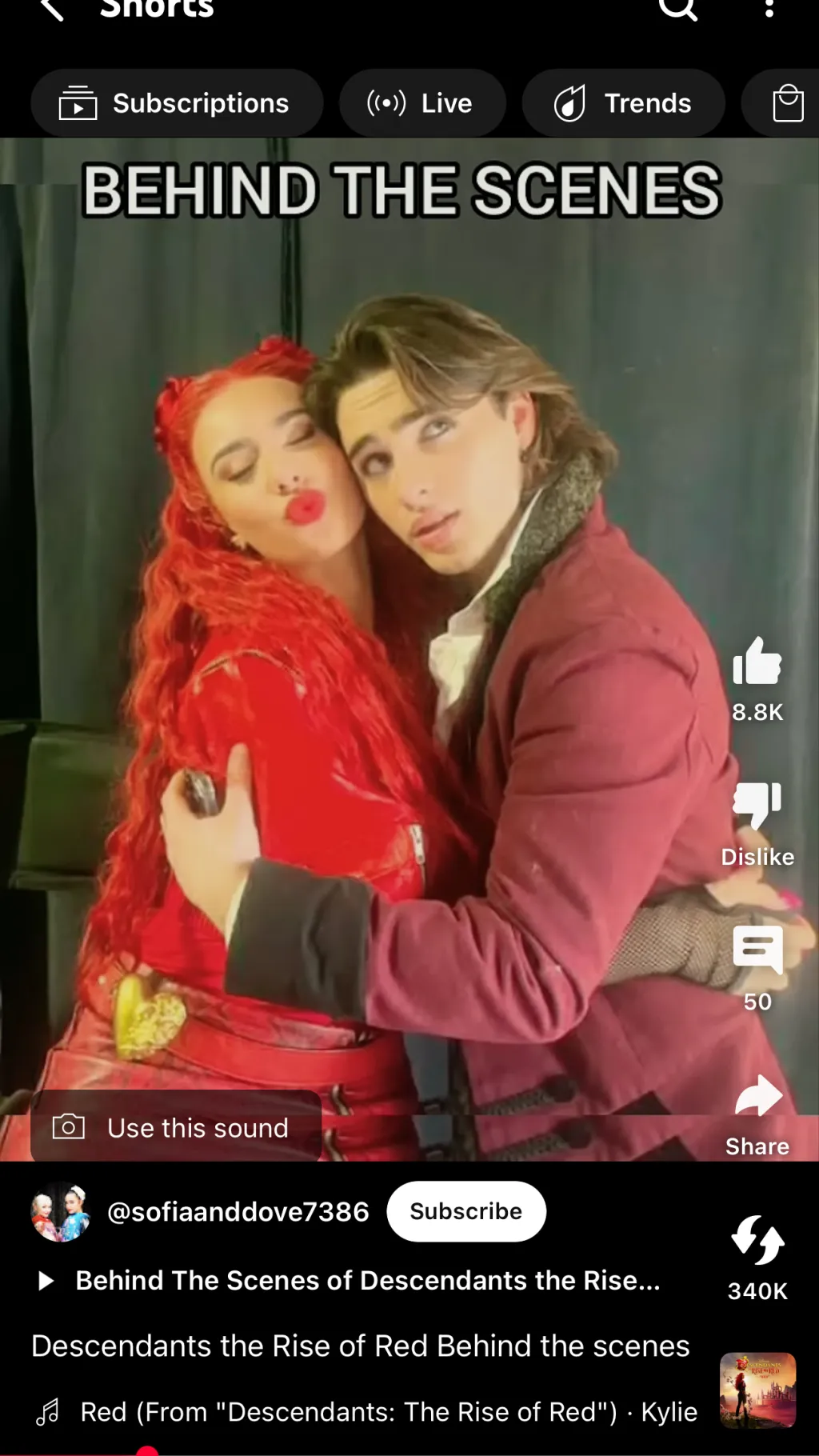Dislike this Short
The image size is (819, 1456).
757,806
